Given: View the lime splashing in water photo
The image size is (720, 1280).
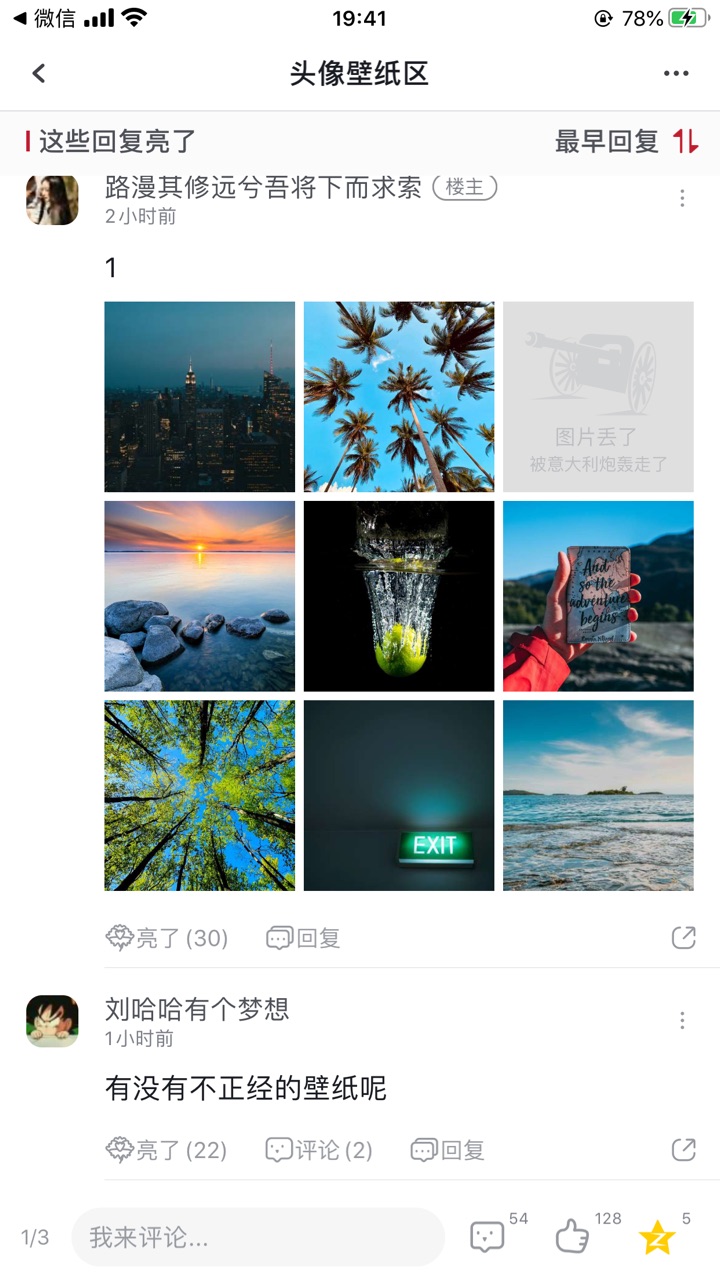Looking at the screenshot, I should tap(399, 596).
